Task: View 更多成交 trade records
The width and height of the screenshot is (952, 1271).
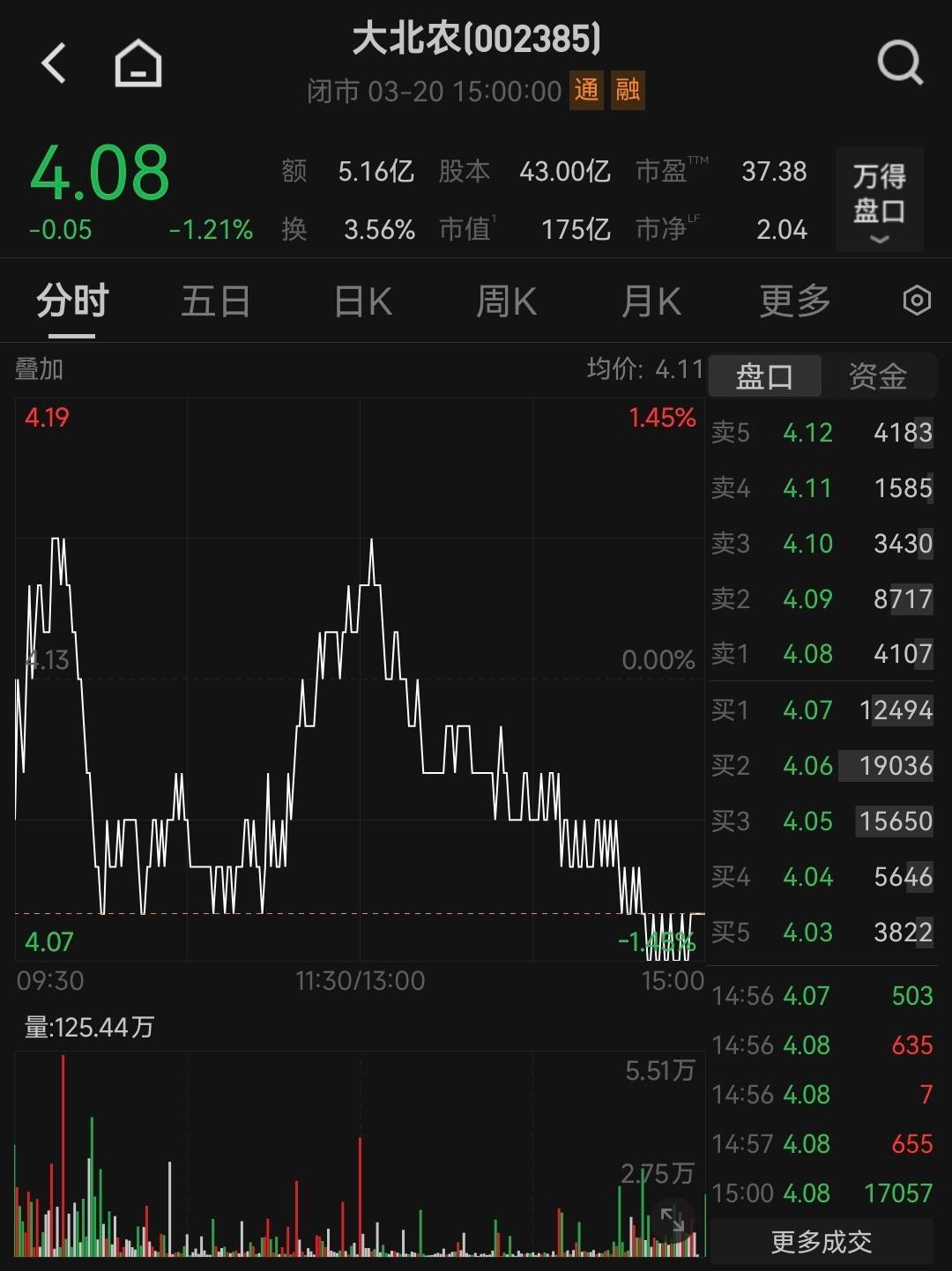Action: point(822,1242)
